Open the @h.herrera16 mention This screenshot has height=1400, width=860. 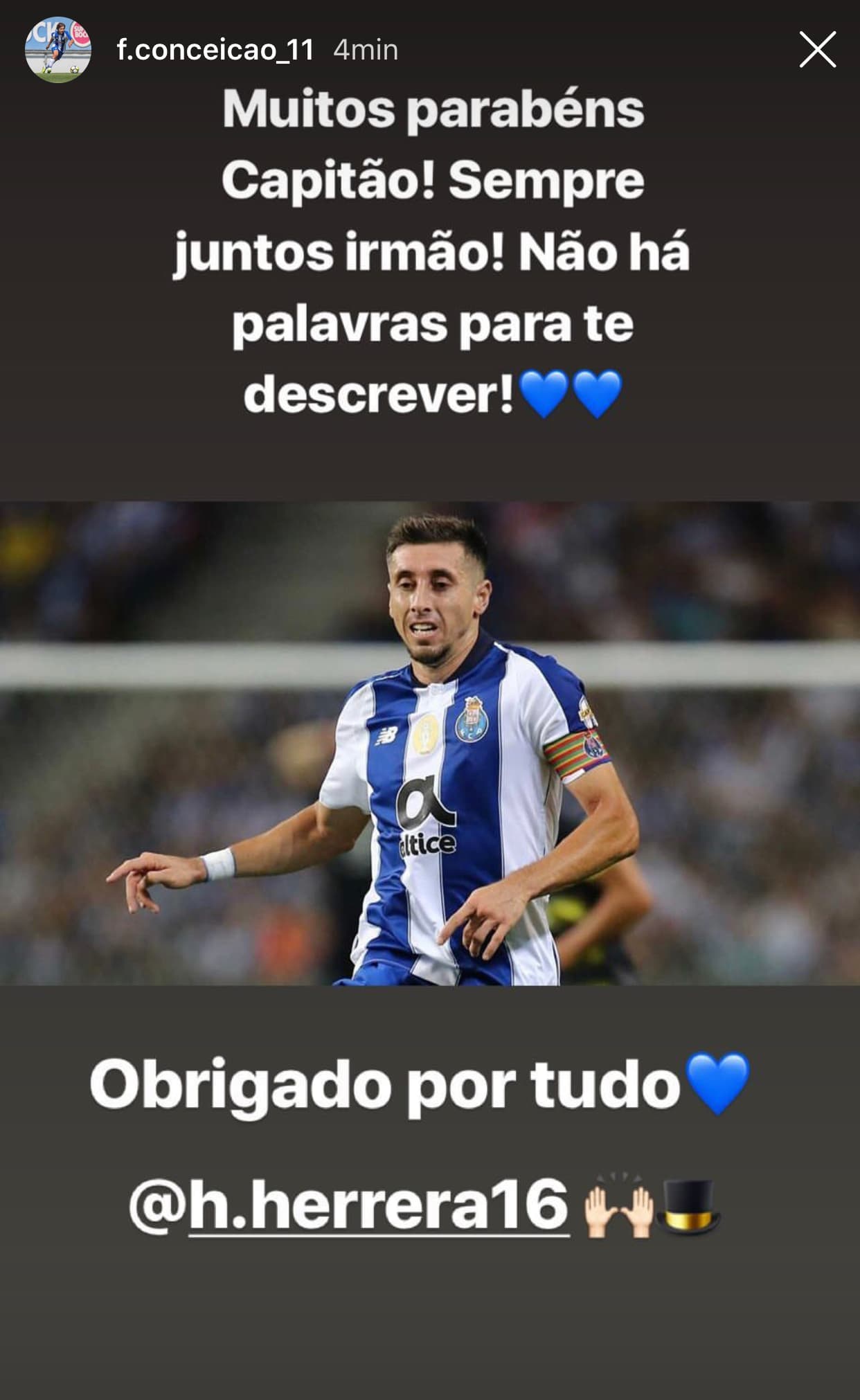point(350,1207)
